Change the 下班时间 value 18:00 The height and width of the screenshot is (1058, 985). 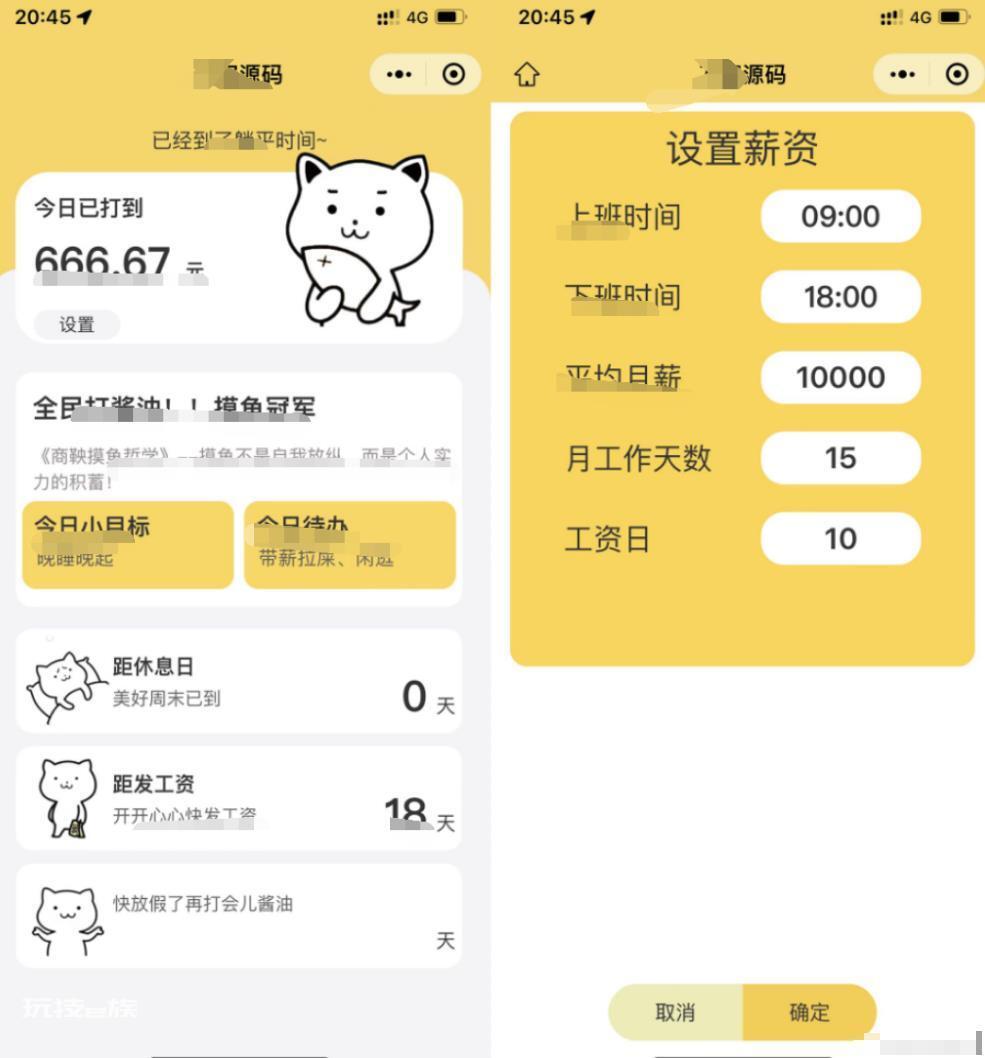point(840,297)
